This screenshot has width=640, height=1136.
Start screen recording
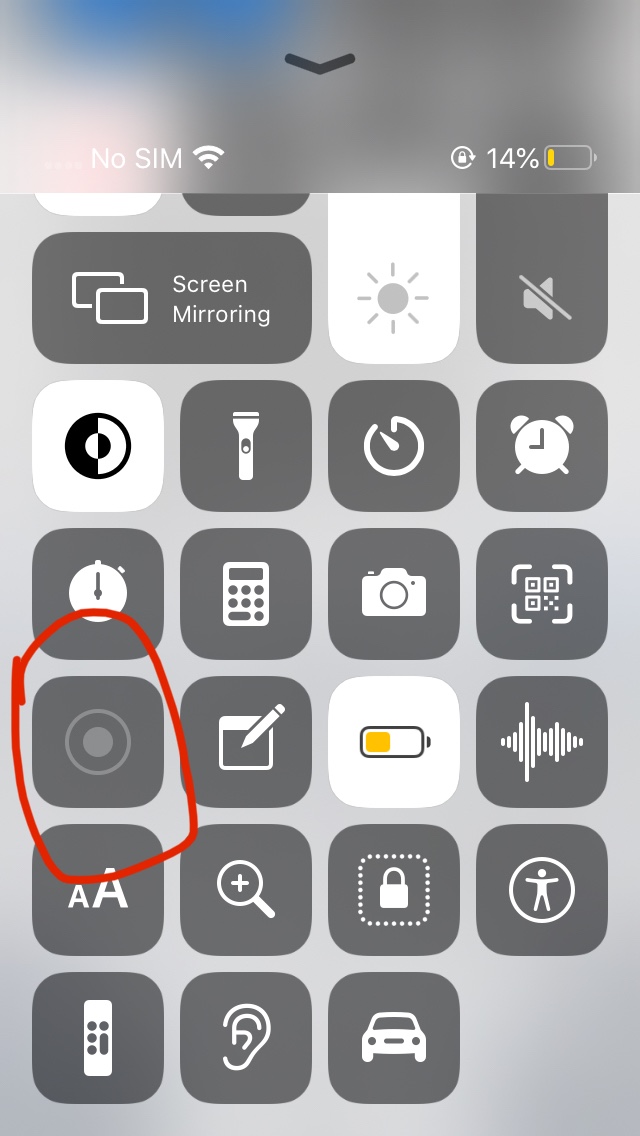click(x=98, y=742)
